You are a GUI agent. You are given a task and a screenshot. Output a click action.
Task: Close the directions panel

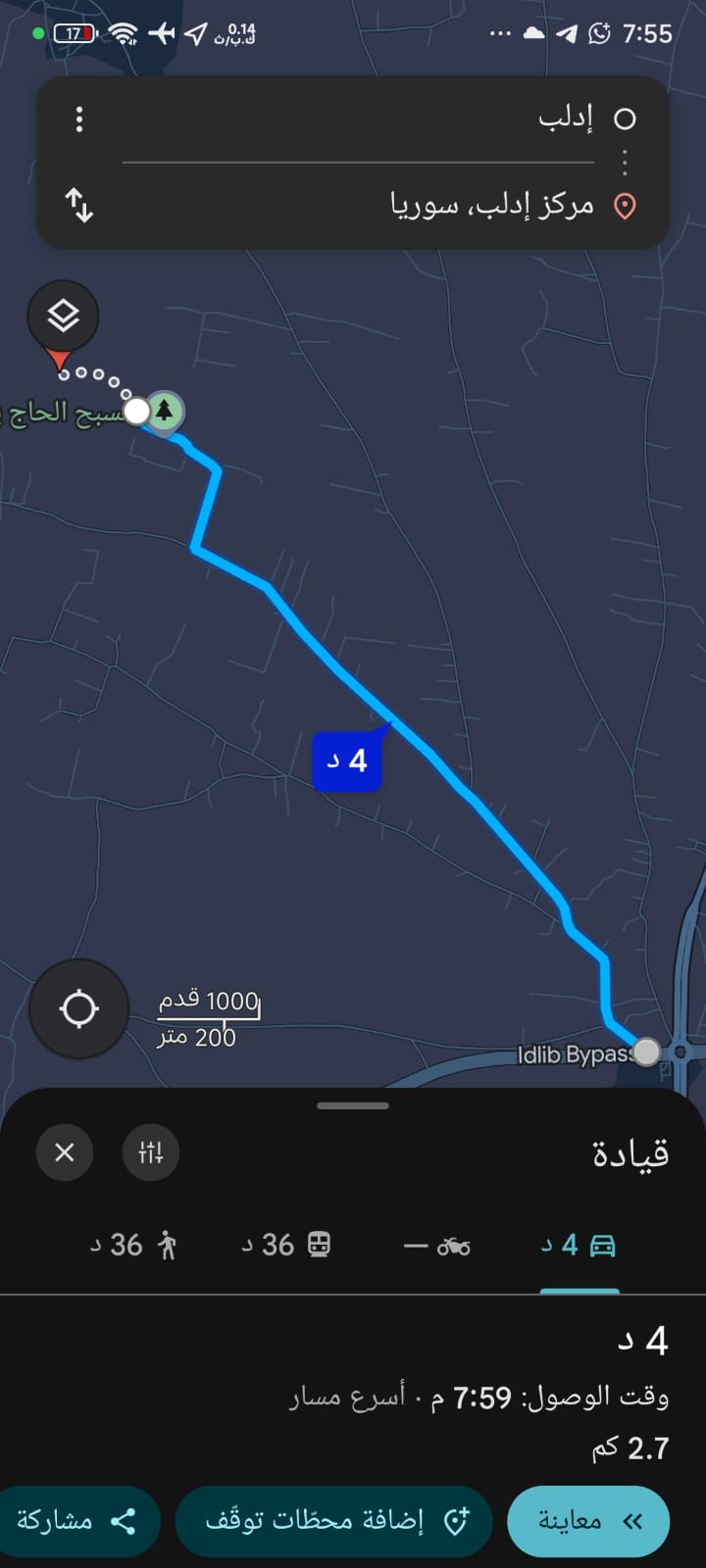tap(65, 1152)
